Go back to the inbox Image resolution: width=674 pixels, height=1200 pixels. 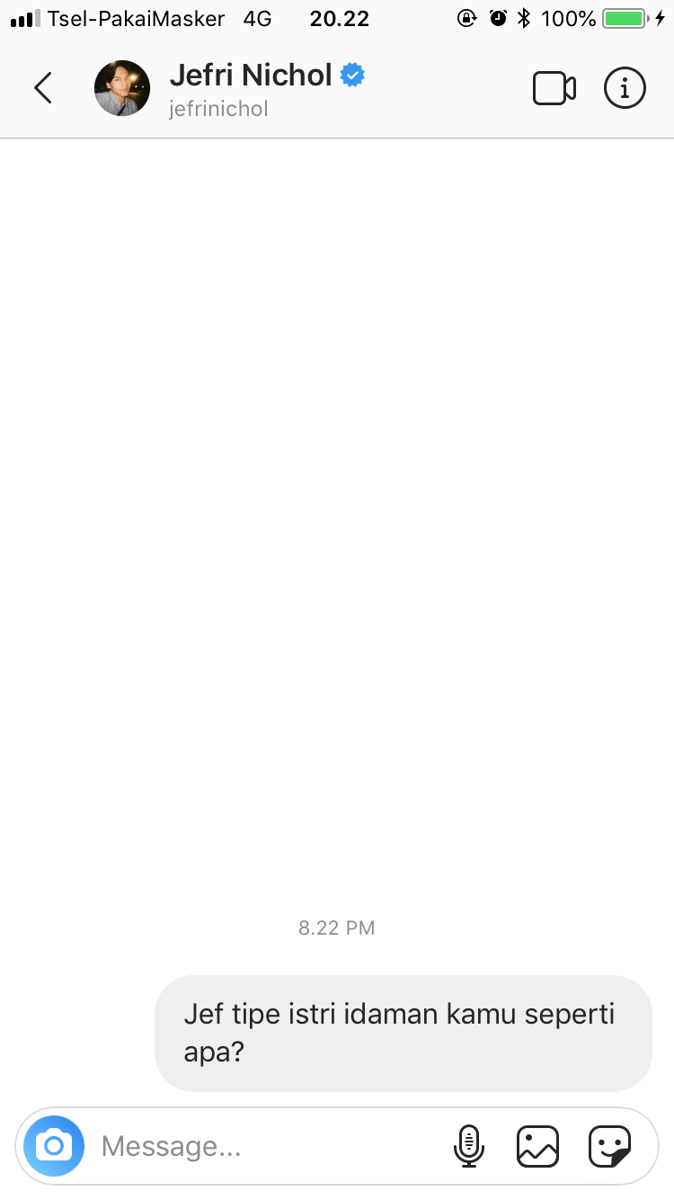click(x=43, y=88)
